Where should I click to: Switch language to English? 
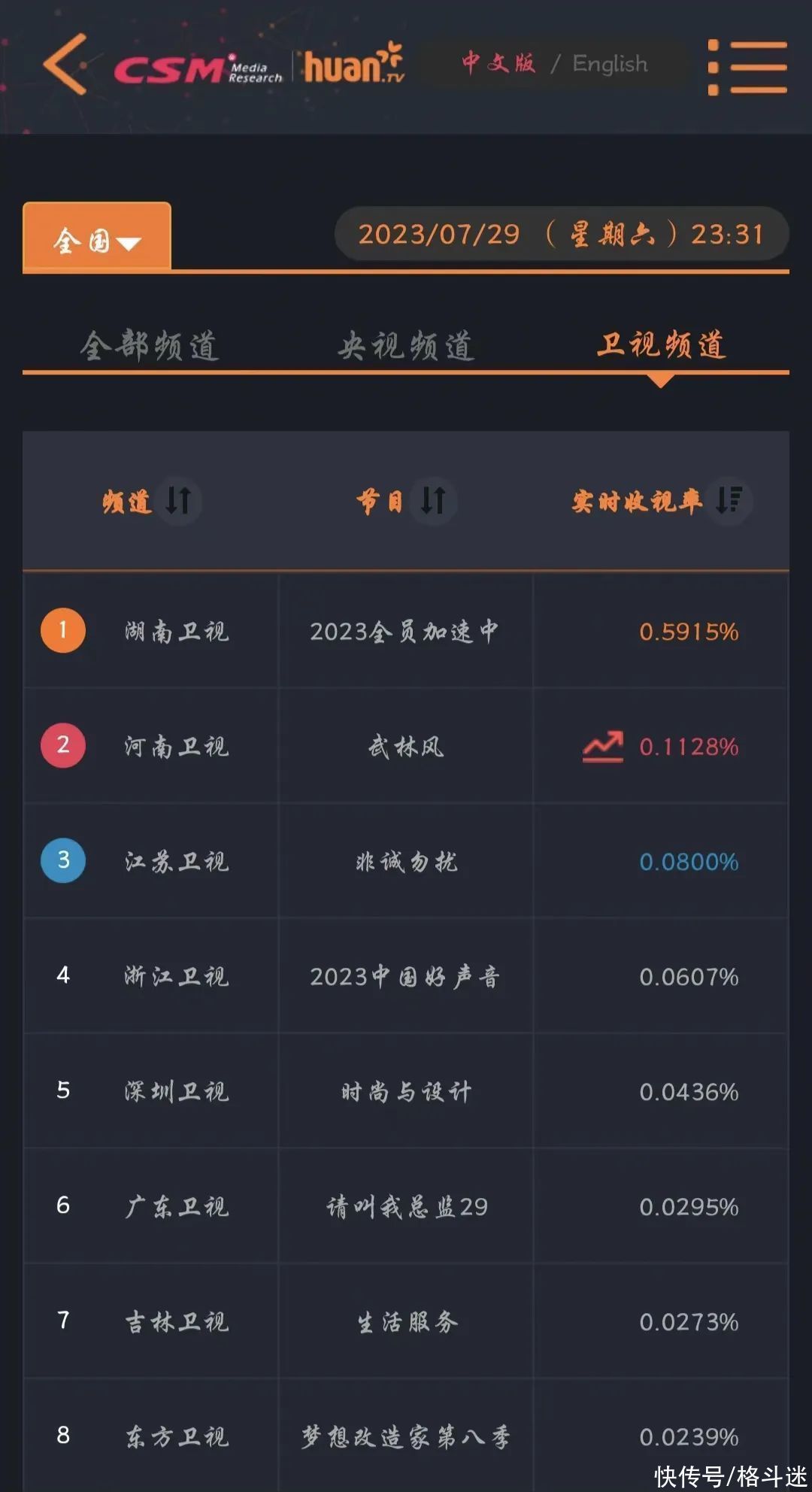click(x=610, y=64)
